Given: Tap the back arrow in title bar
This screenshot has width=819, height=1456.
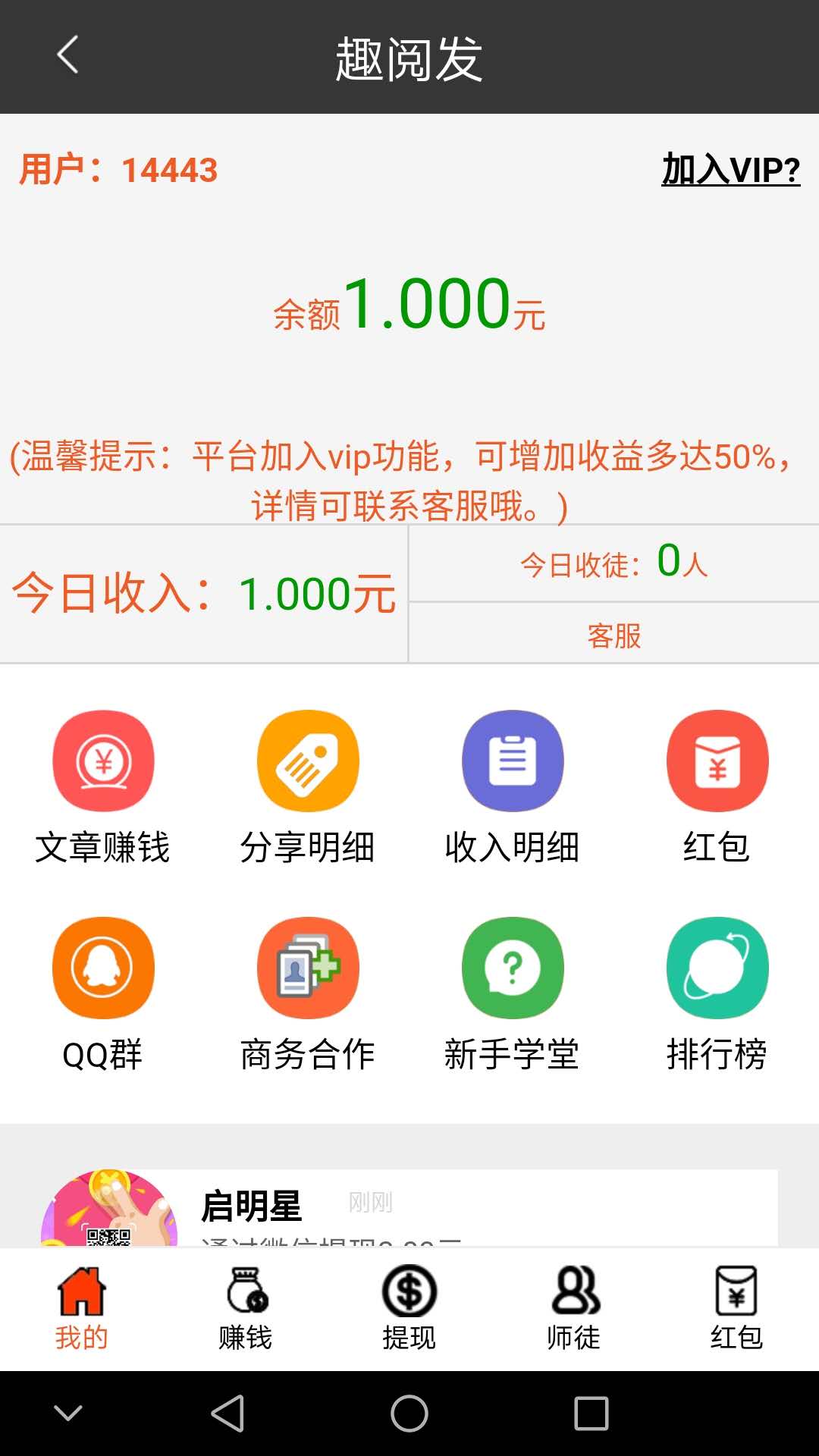Looking at the screenshot, I should coord(67,57).
